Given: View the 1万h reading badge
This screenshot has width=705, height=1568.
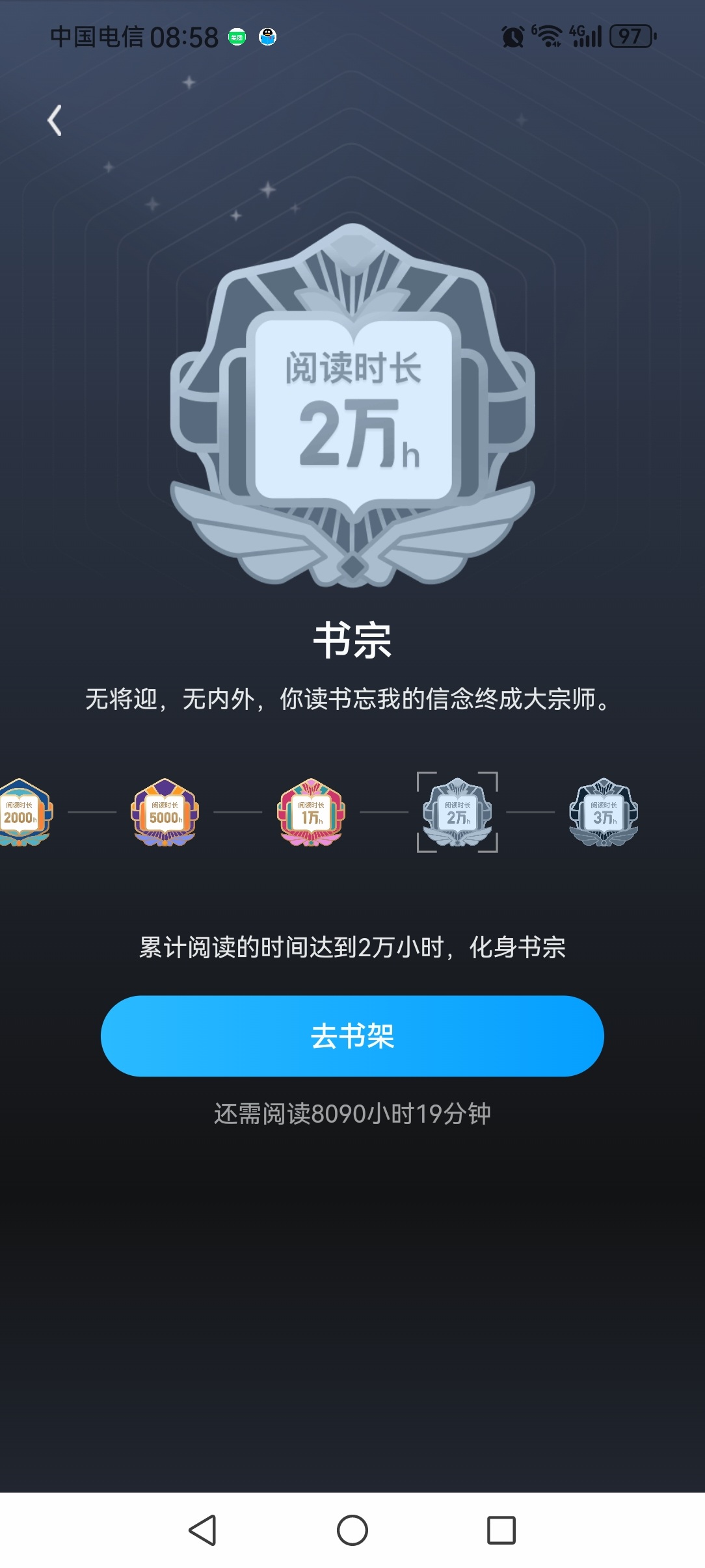Looking at the screenshot, I should [x=311, y=813].
